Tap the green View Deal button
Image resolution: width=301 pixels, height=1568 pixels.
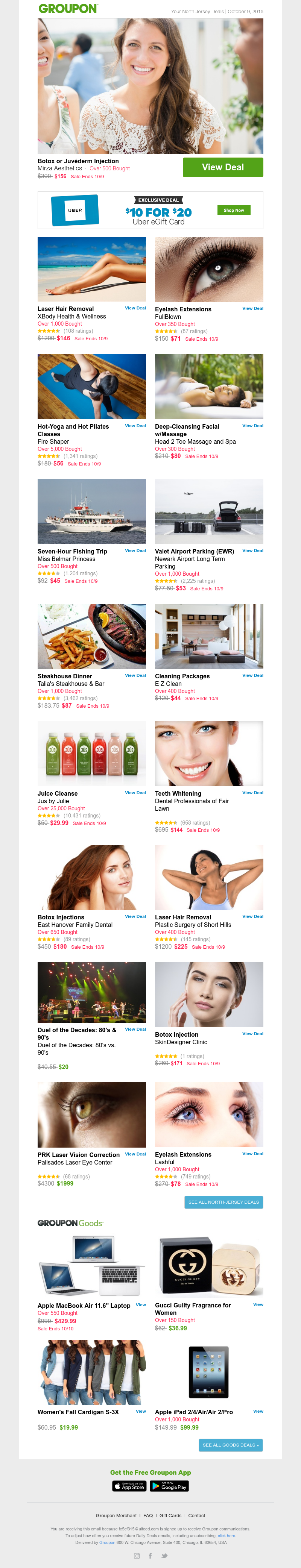tap(222, 167)
